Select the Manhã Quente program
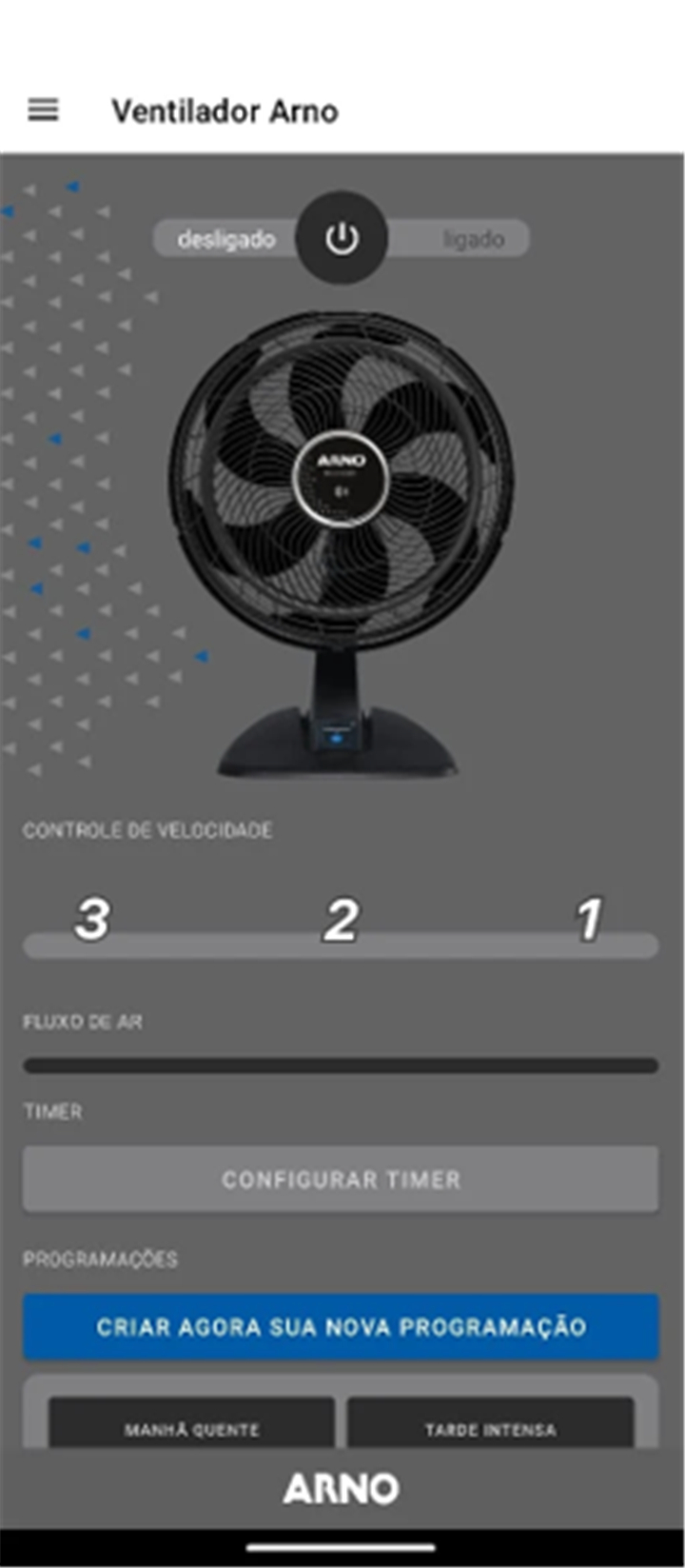 (191, 1424)
